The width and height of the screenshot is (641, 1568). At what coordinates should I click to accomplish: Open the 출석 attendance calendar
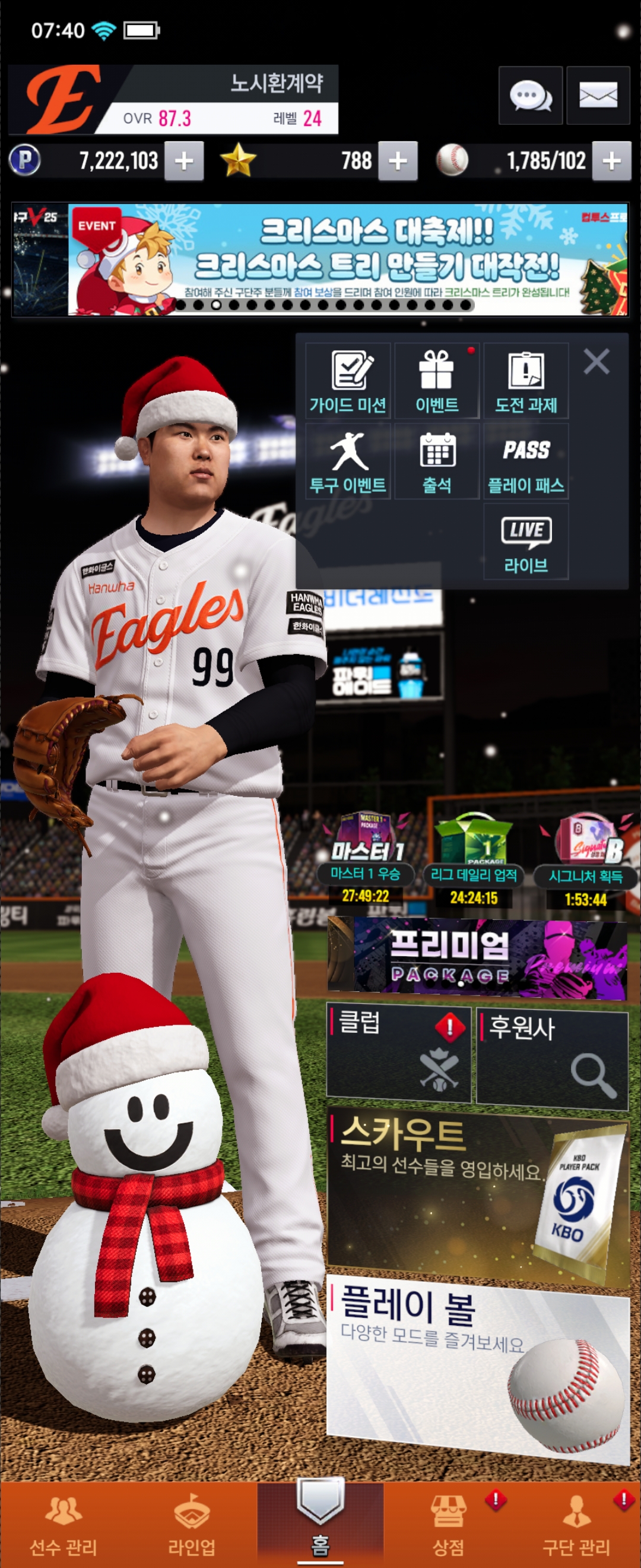(437, 462)
